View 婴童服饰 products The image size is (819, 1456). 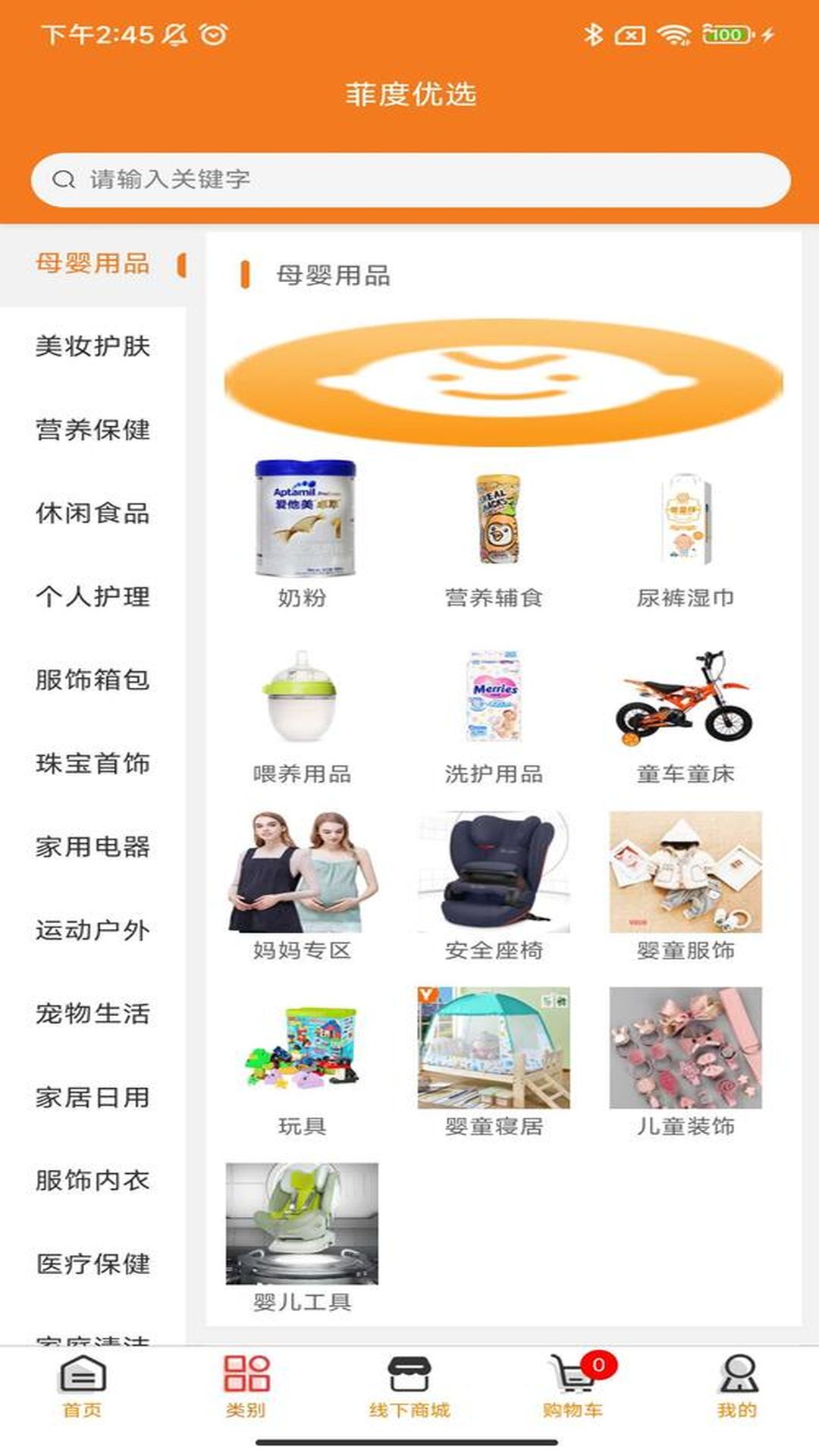(686, 887)
